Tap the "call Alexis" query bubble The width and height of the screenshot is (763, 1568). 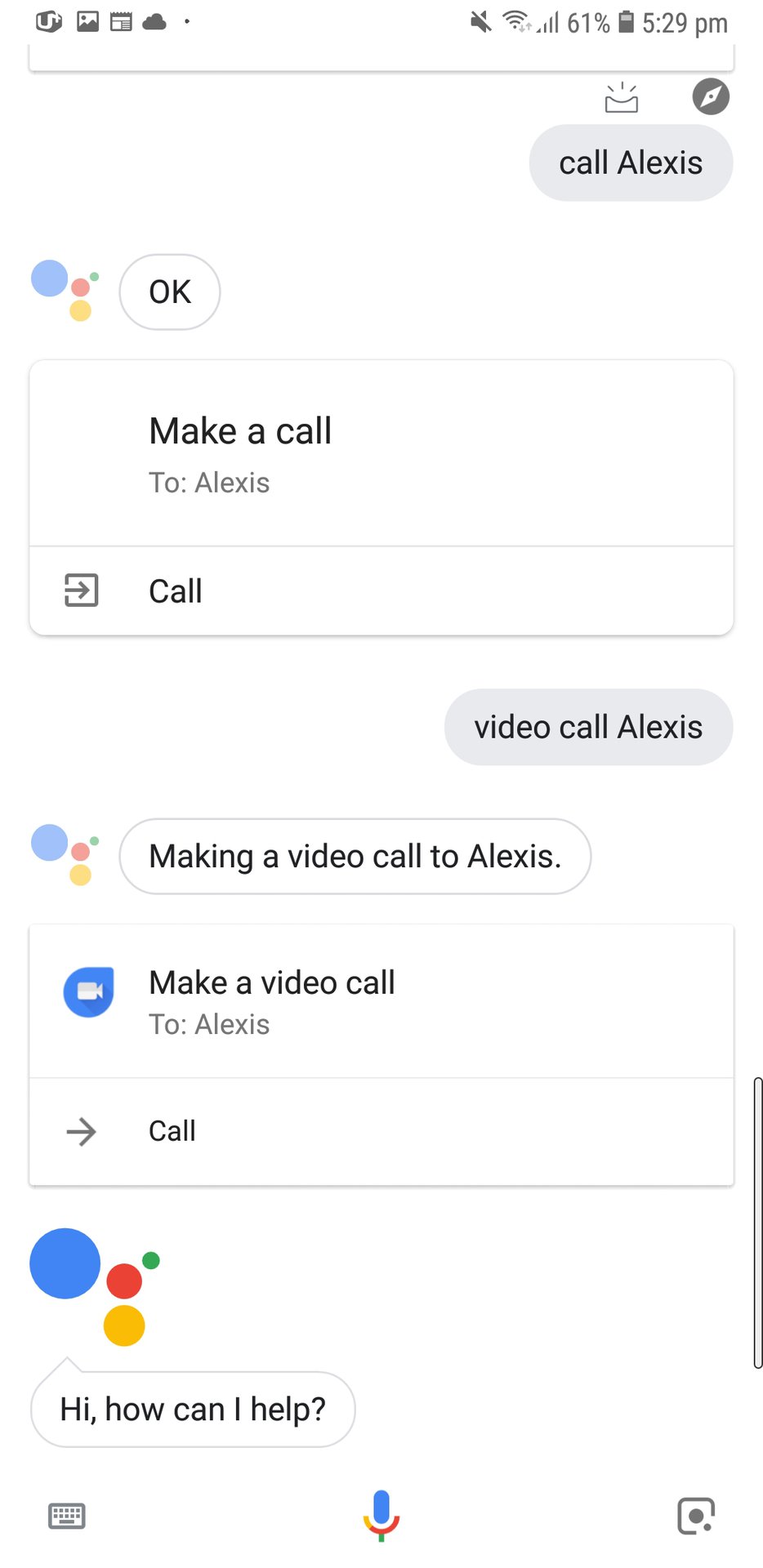click(x=631, y=163)
